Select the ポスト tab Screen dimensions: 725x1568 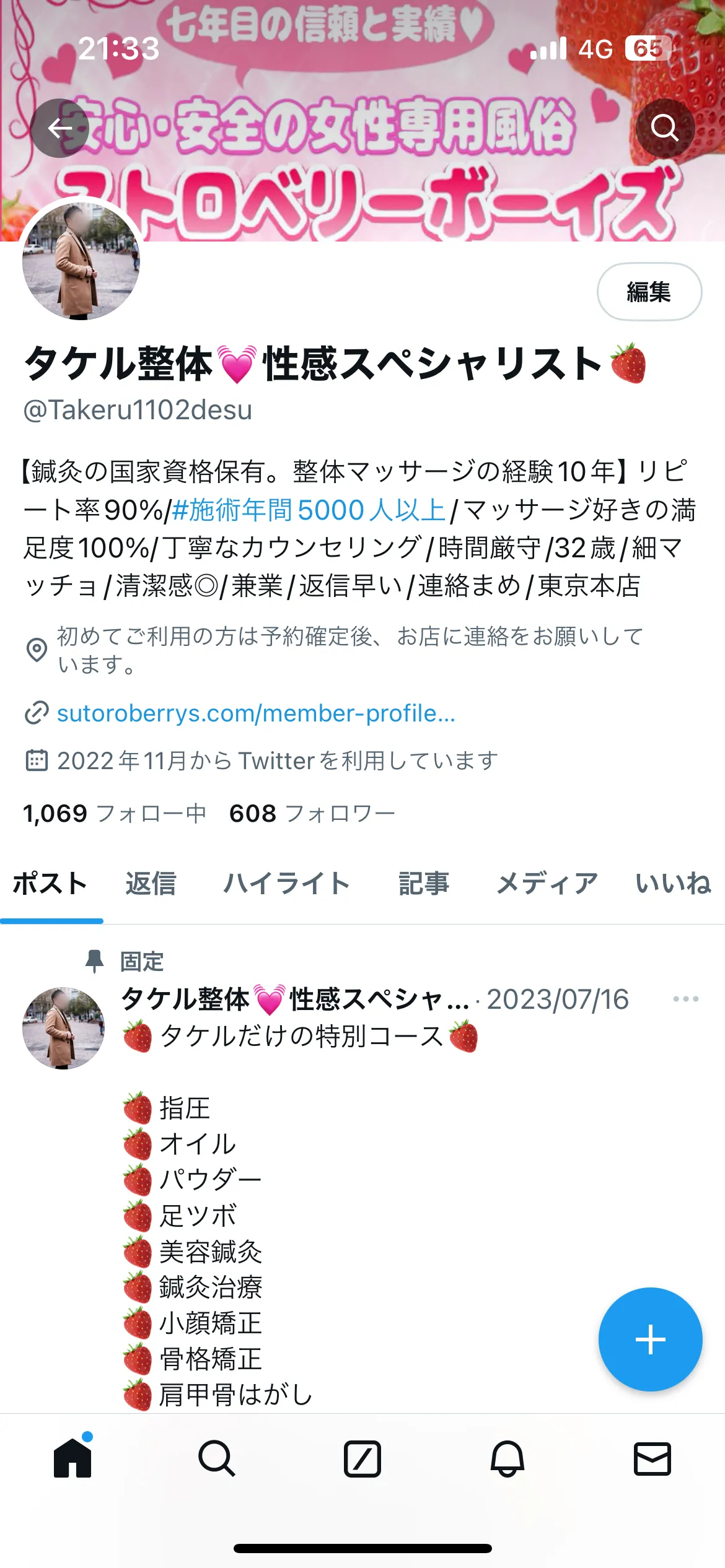pos(50,883)
